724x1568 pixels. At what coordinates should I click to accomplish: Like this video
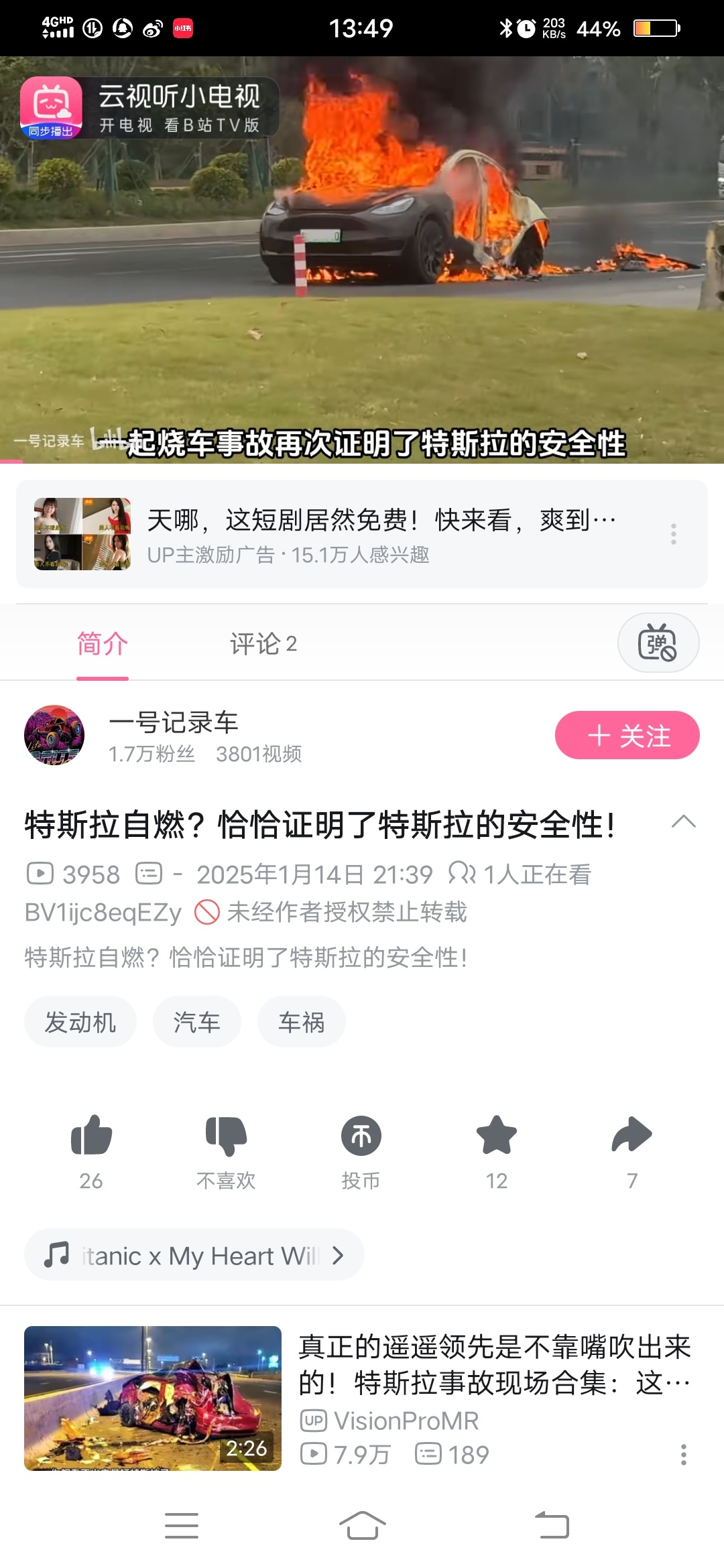pos(91,1136)
